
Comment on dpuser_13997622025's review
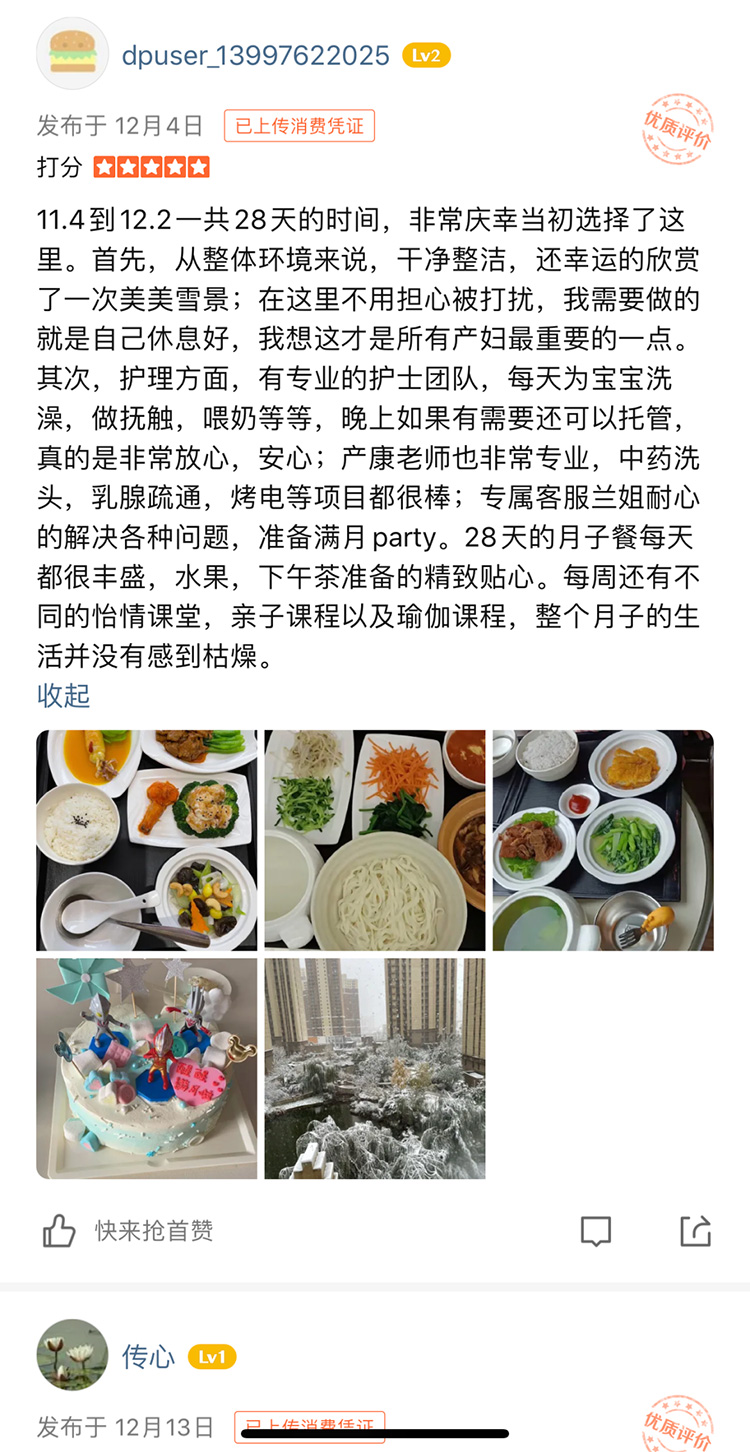[x=596, y=1230]
